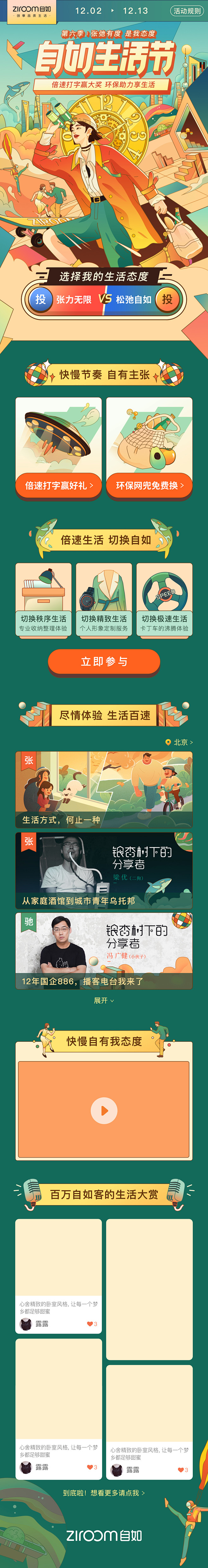Image resolution: width=208 pixels, height=1568 pixels.
Task: Select the 切换秩序生活 card
Action: click(43, 600)
